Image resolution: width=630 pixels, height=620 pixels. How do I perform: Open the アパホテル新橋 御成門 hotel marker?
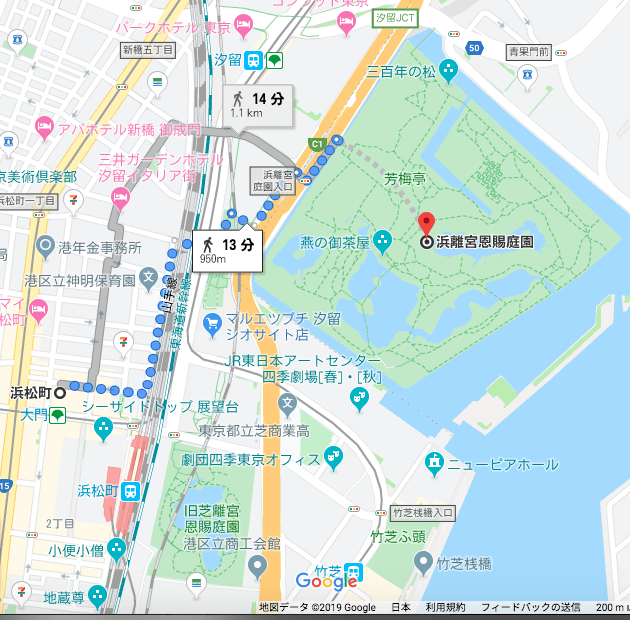44,127
